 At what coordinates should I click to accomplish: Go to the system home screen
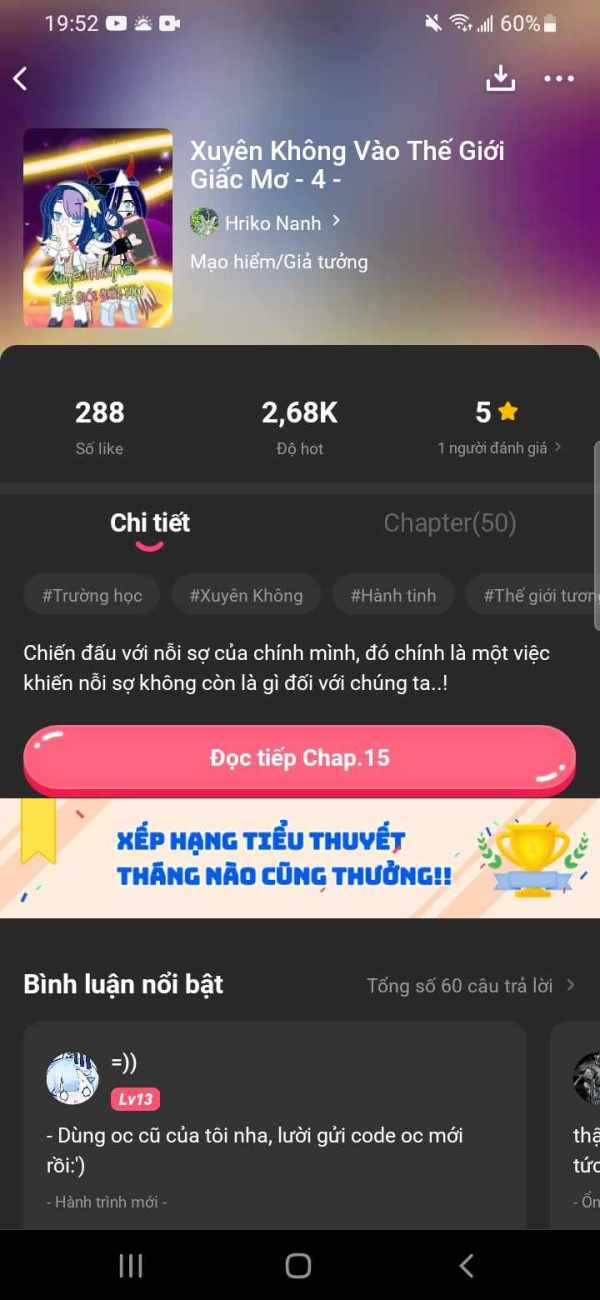pos(298,1265)
